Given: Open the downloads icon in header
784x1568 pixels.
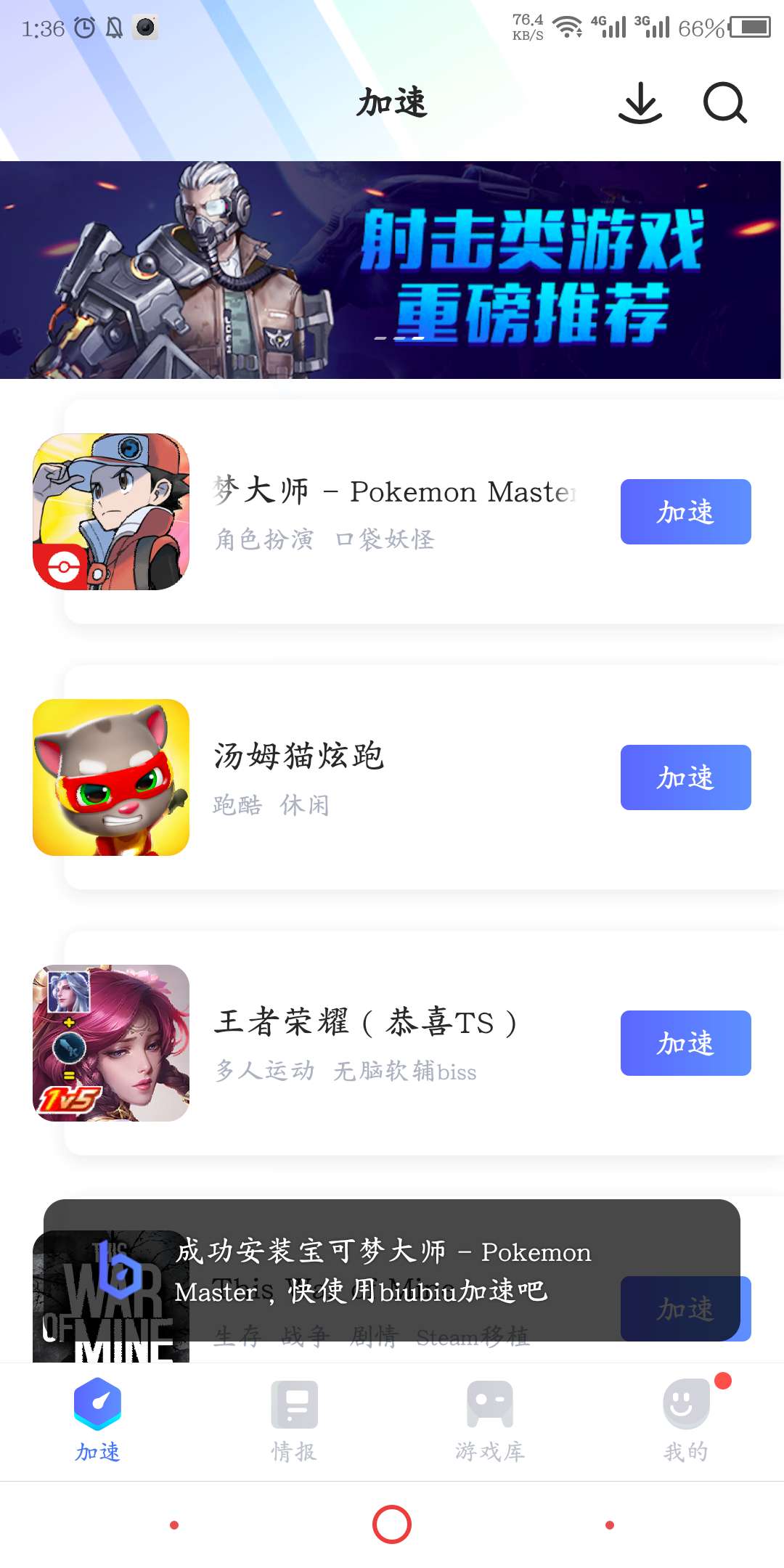Looking at the screenshot, I should click(640, 103).
